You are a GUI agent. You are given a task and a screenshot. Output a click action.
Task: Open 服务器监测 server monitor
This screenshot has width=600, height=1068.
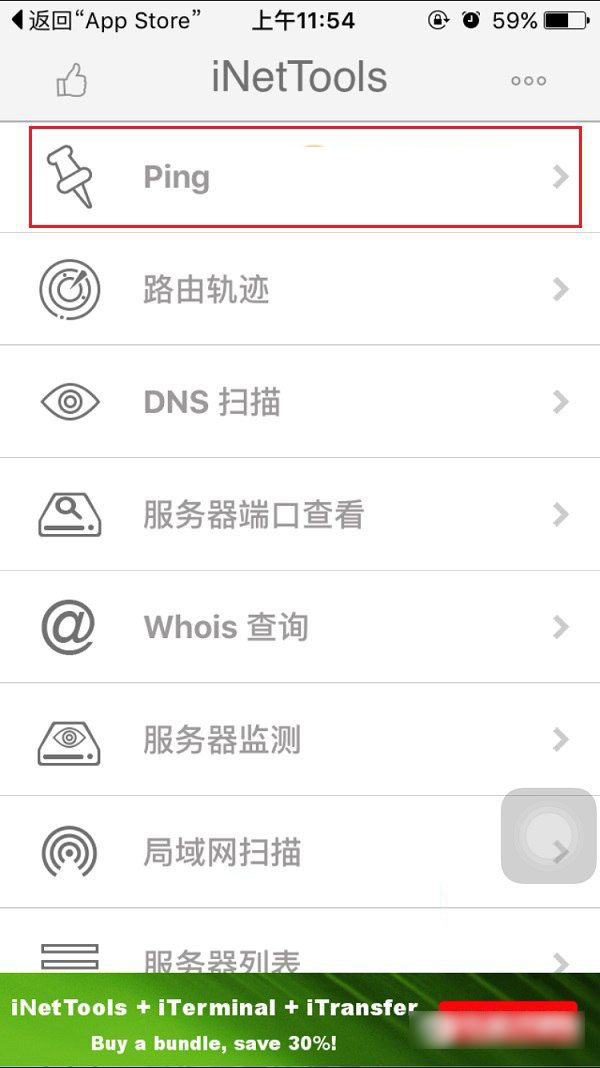click(x=300, y=740)
